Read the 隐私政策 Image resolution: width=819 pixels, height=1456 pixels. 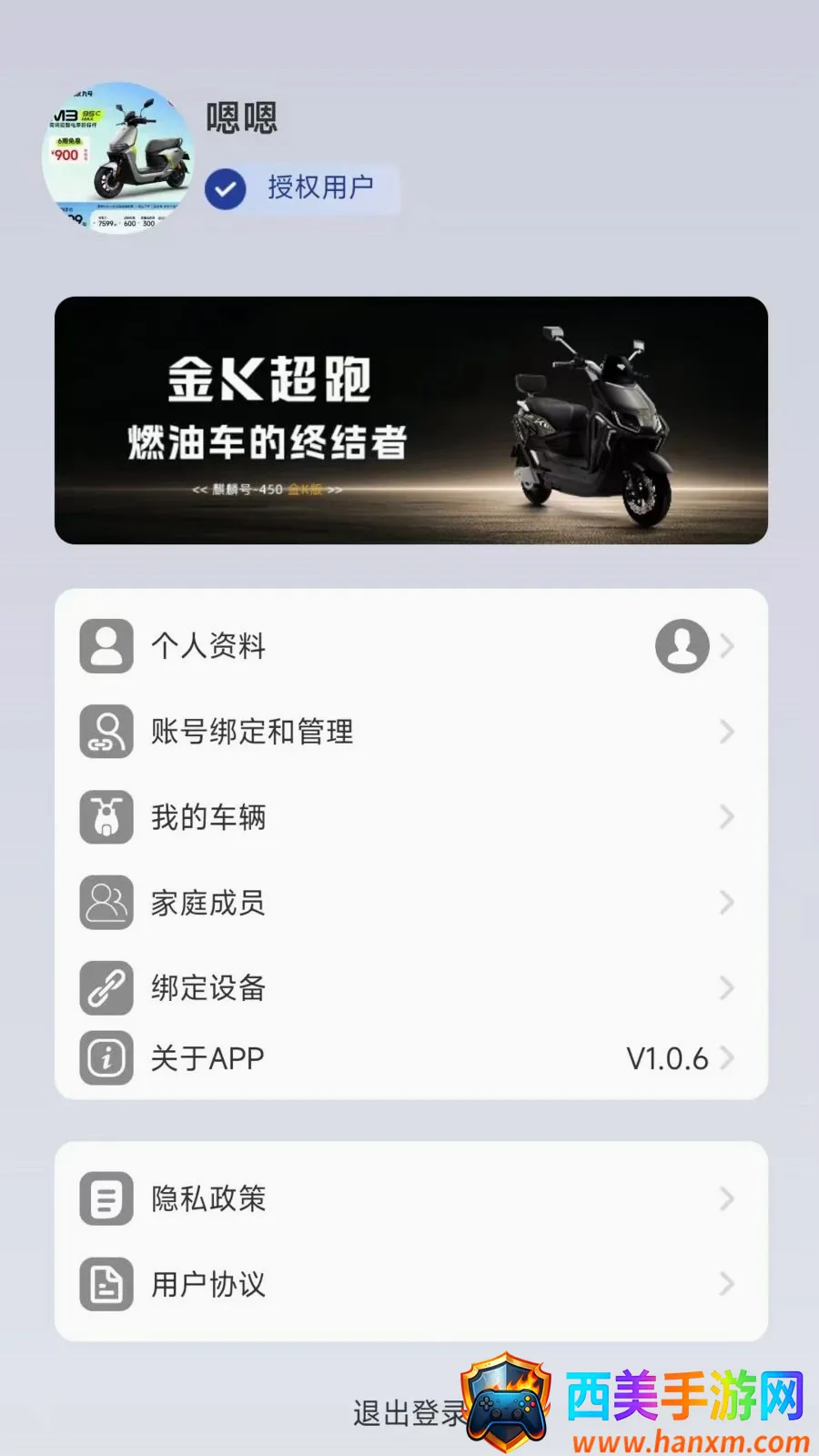(411, 1198)
